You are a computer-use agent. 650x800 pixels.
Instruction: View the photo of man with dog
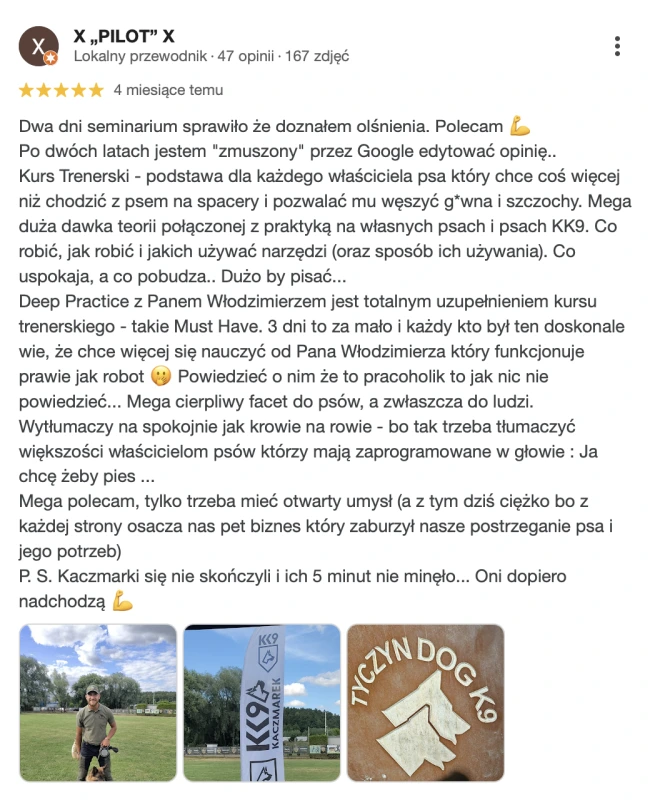click(x=98, y=703)
